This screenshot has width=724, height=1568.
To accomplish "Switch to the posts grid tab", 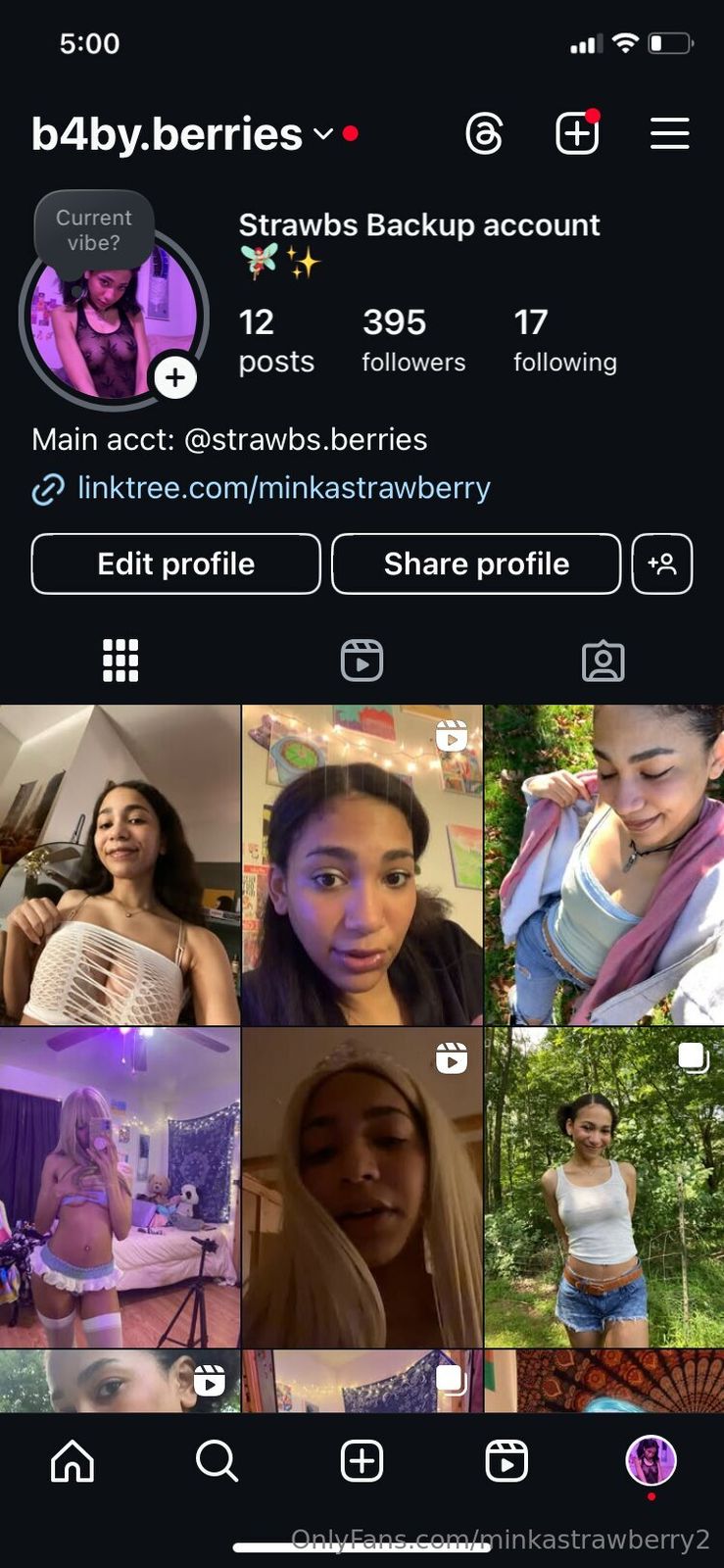I will point(121,661).
